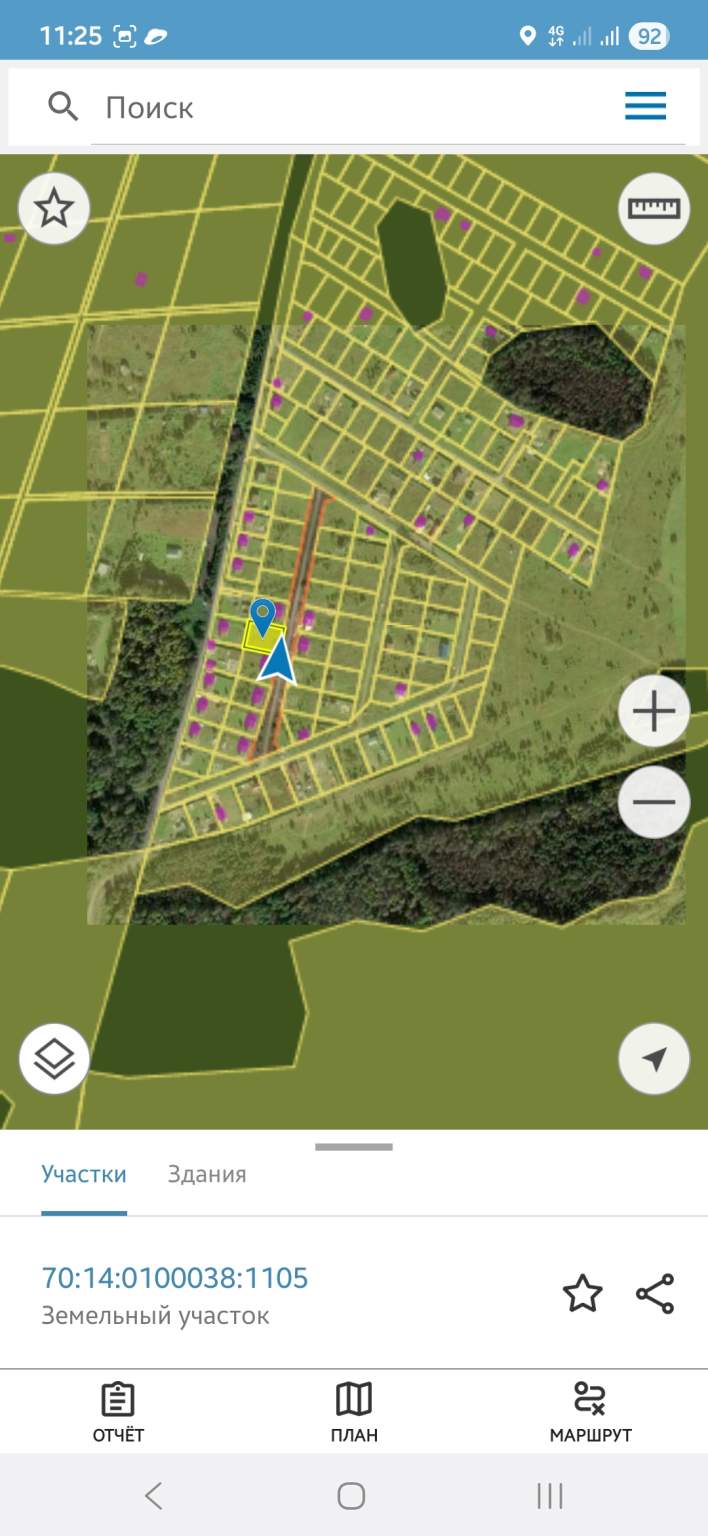The height and width of the screenshot is (1536, 708).
Task: Activate the ruler measurement tool
Action: pos(654,209)
